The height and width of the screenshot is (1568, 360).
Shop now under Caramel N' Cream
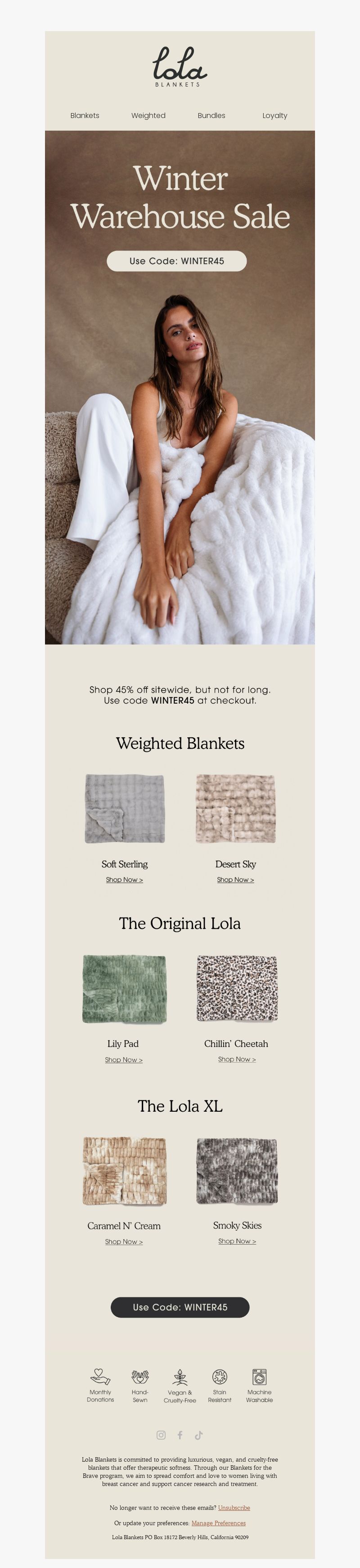coord(123,1242)
